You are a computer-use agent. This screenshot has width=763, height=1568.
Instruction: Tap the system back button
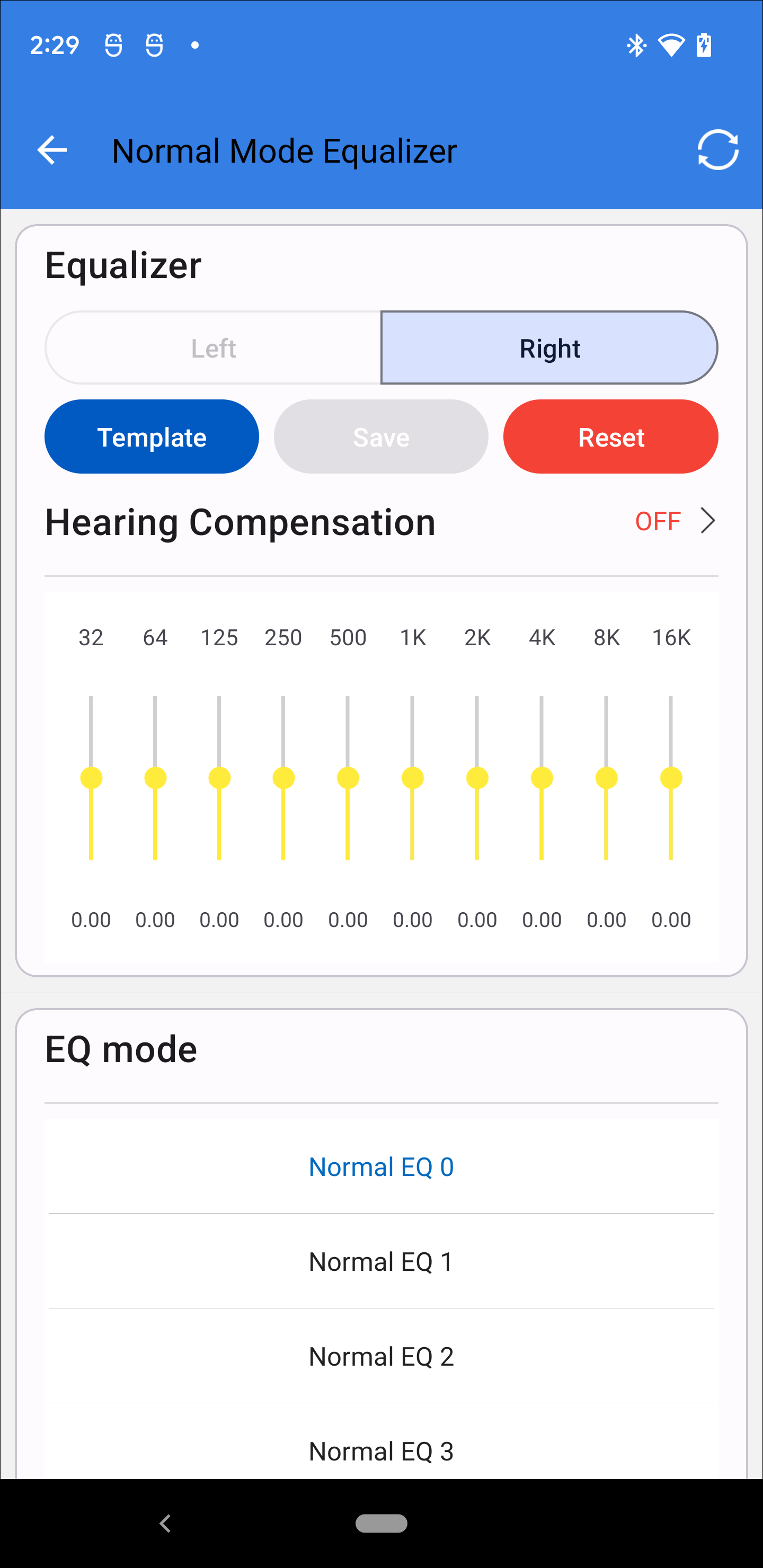click(165, 1523)
